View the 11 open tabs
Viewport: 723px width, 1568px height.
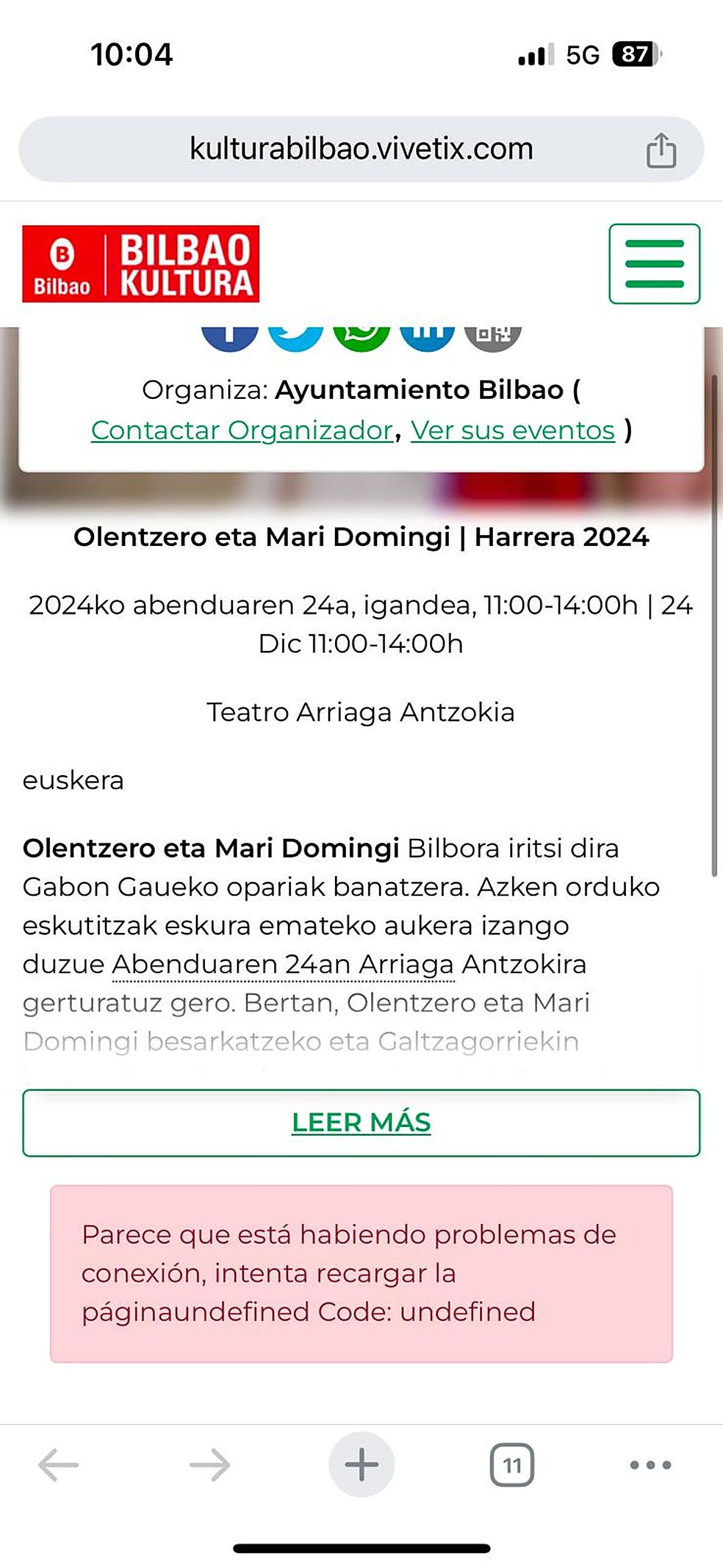pyautogui.click(x=512, y=1464)
